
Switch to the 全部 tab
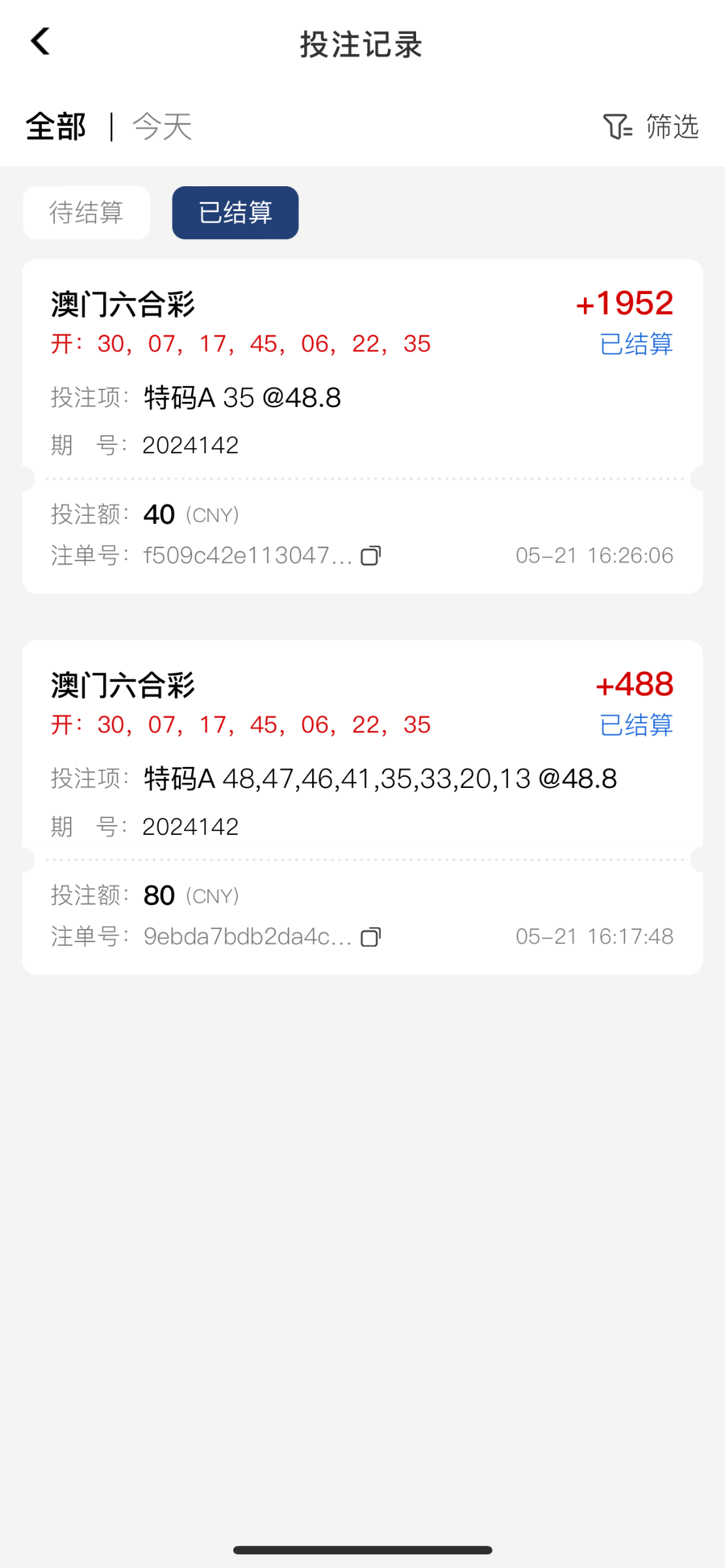coord(56,127)
